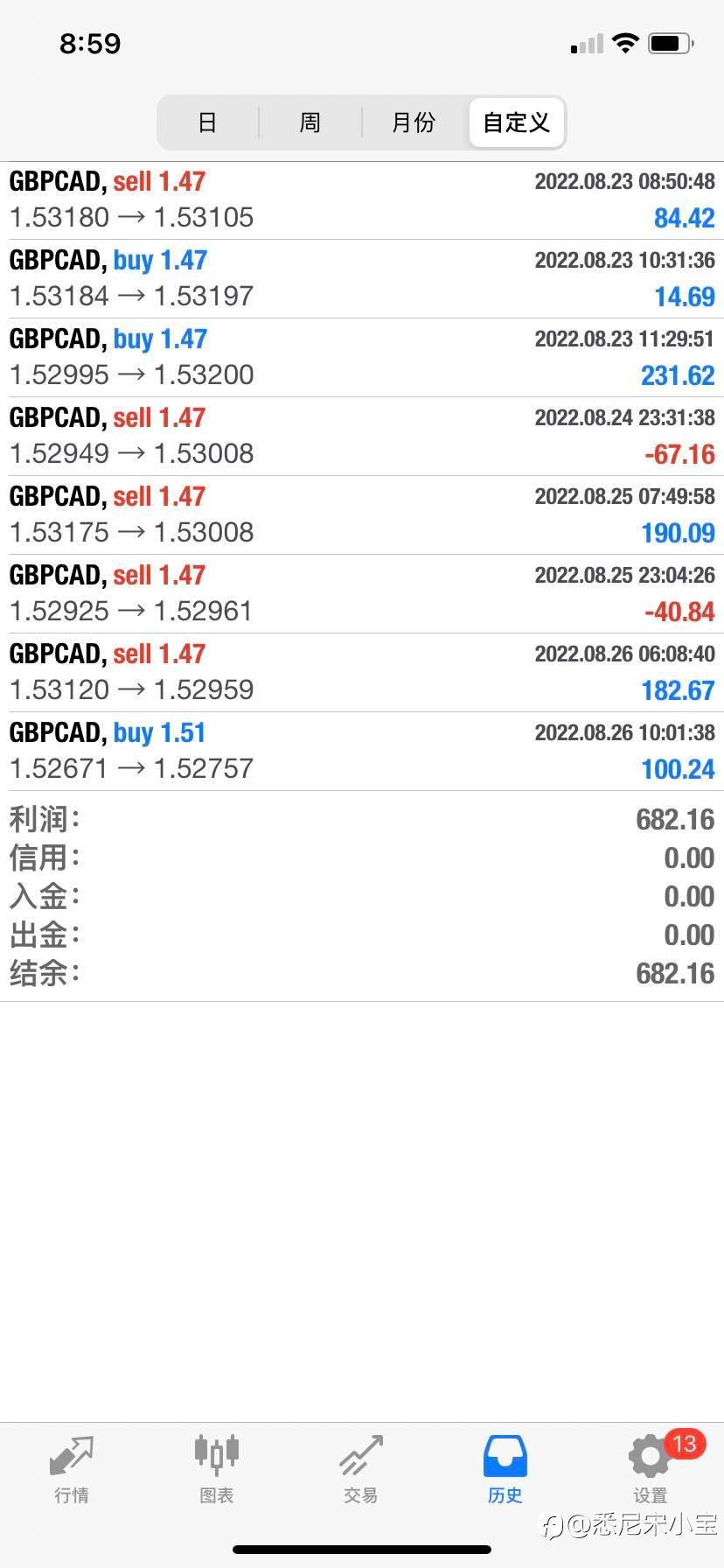Open the 交易 trade tab
The width and height of the screenshot is (724, 1568).
pyautogui.click(x=360, y=1470)
